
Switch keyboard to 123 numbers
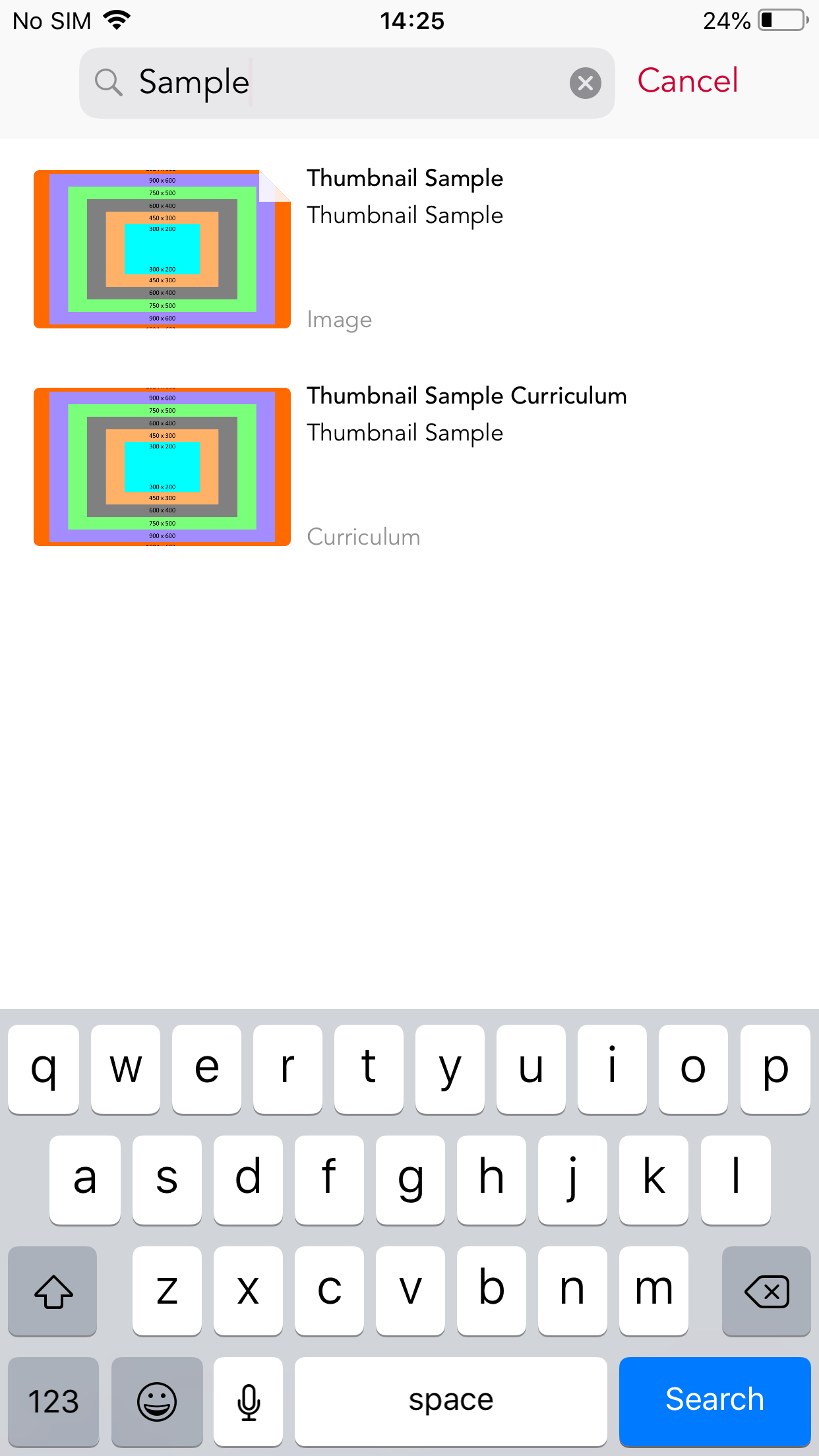pyautogui.click(x=53, y=1401)
